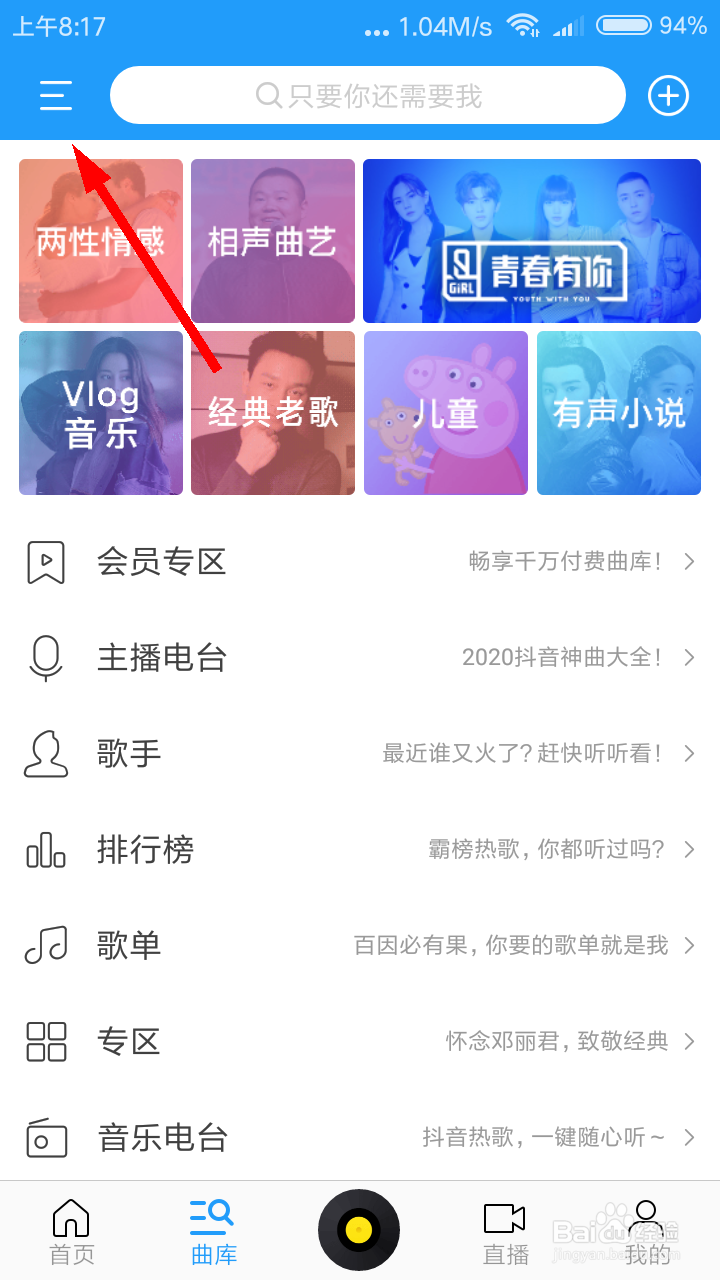View the 排行榜 charts row
This screenshot has width=720, height=1280.
pyautogui.click(x=360, y=850)
